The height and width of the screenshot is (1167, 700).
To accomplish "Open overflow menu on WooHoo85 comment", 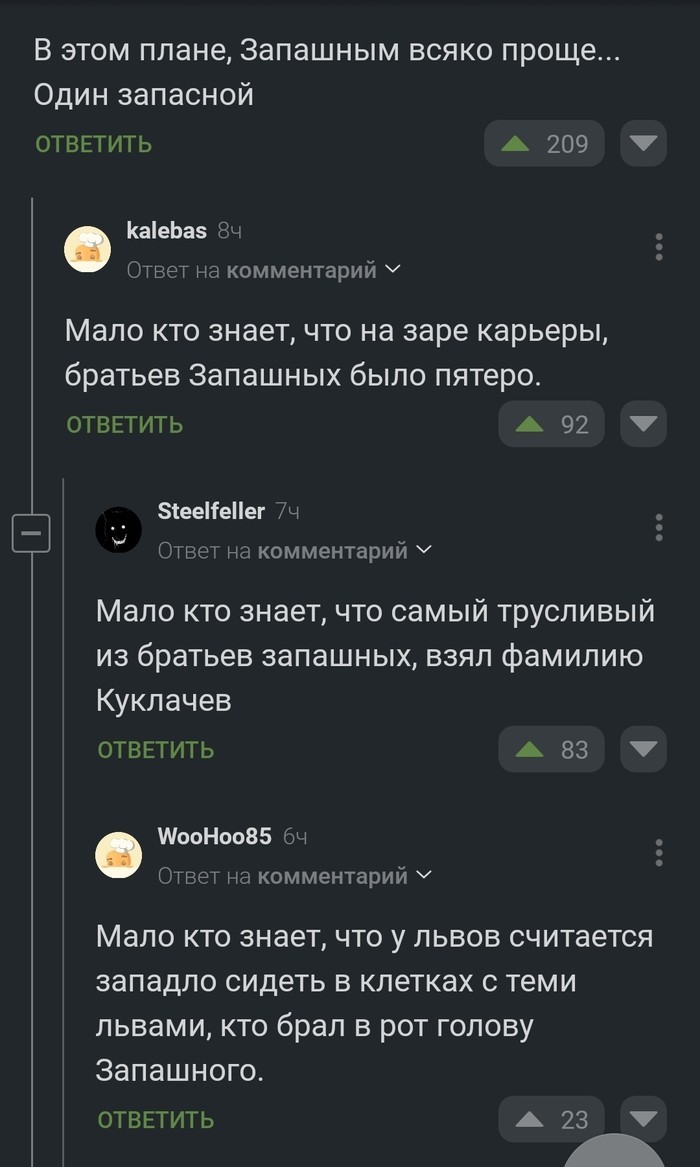I will tap(659, 852).
